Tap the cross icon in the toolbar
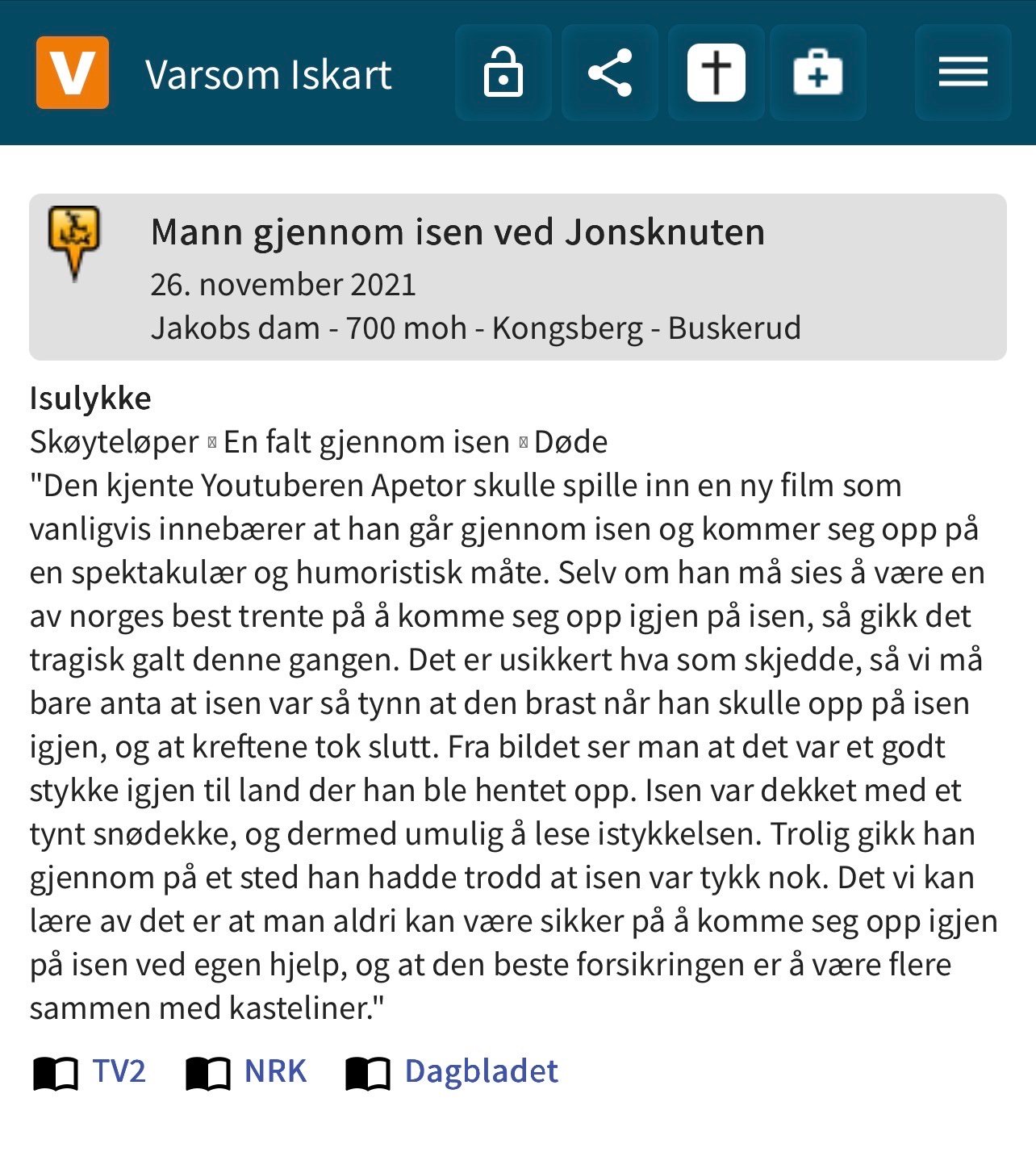1036x1152 pixels. (x=716, y=73)
